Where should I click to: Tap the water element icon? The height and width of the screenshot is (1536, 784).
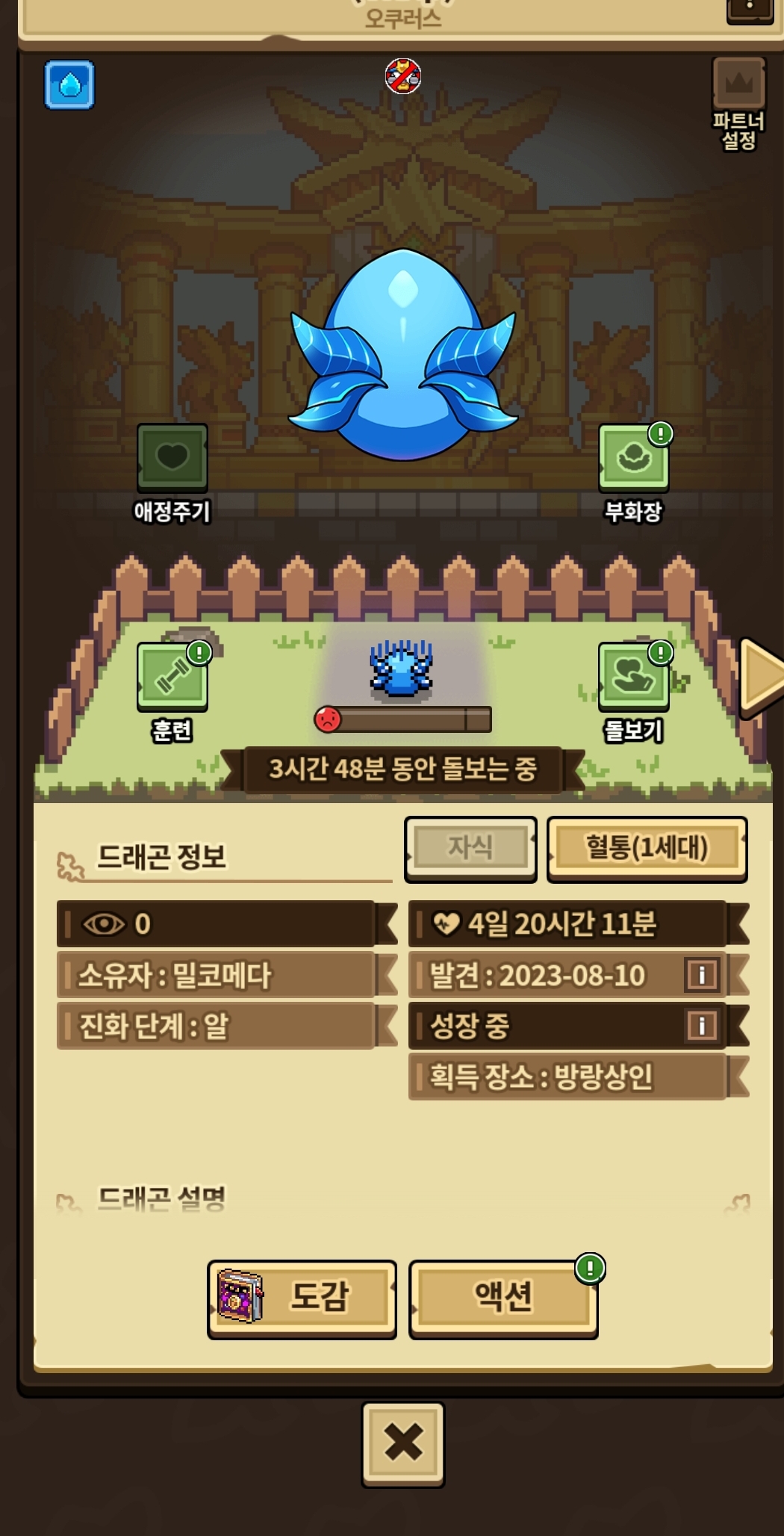click(x=69, y=85)
